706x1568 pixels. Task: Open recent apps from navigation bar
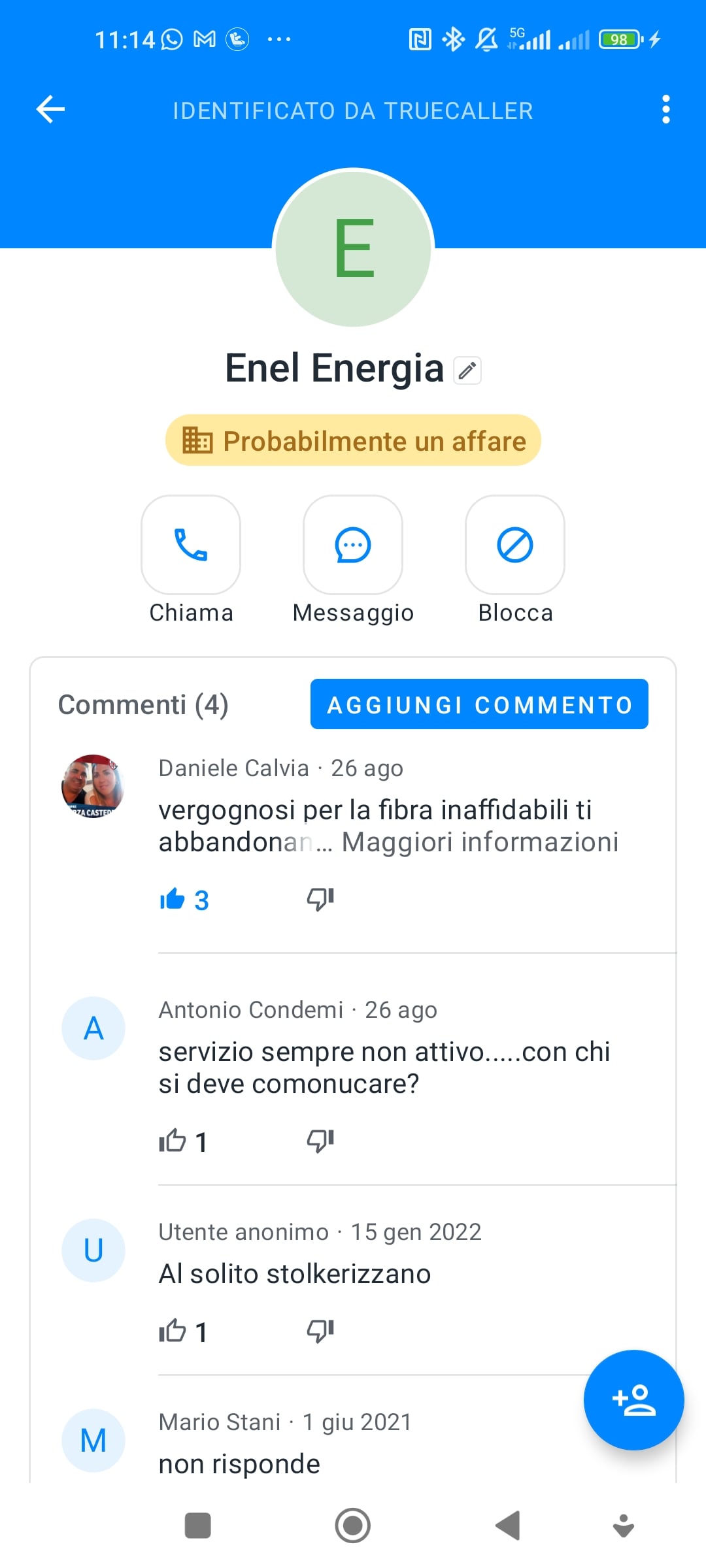(198, 1526)
